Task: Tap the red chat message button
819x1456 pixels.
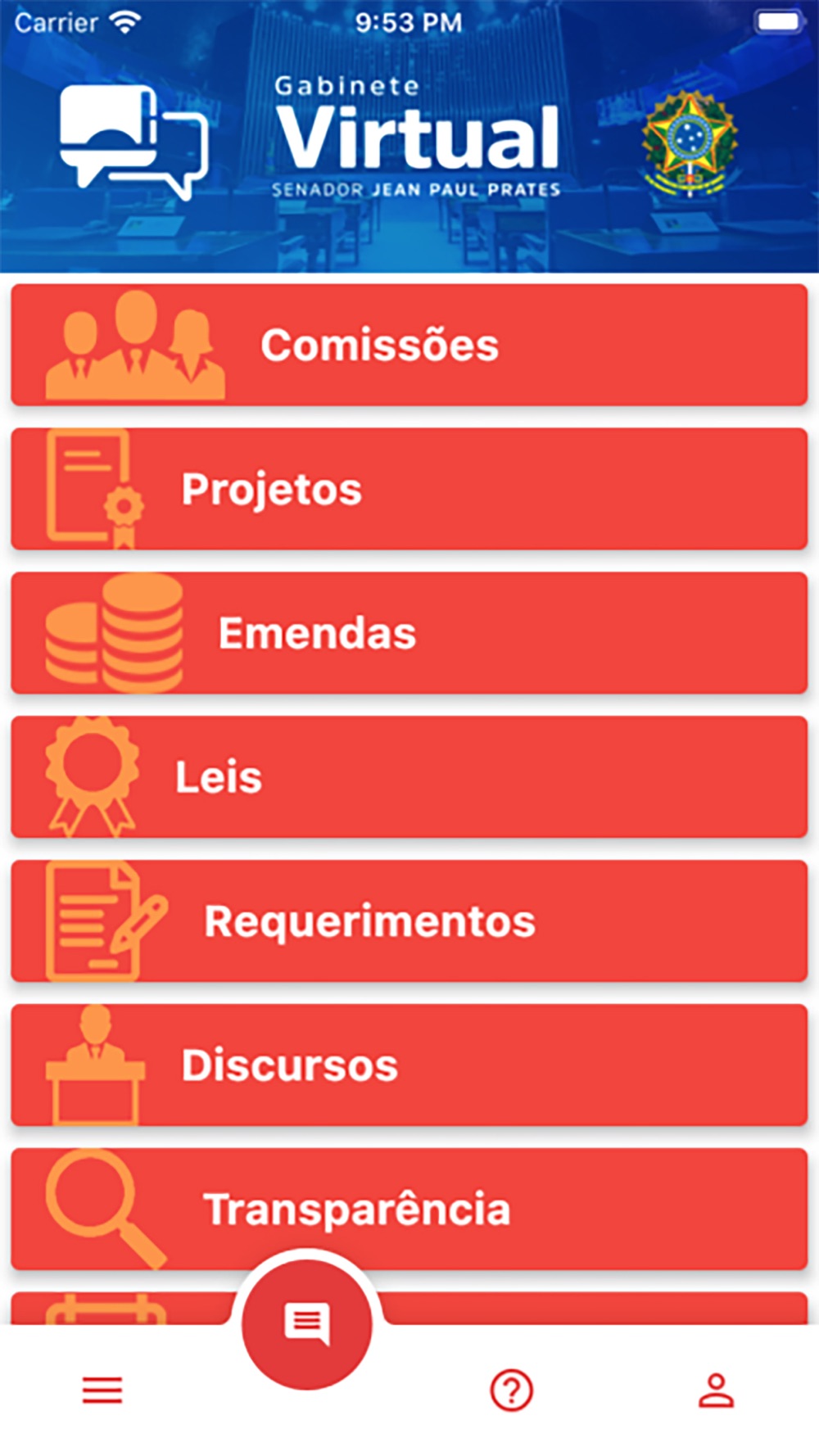Action: 307,1324
